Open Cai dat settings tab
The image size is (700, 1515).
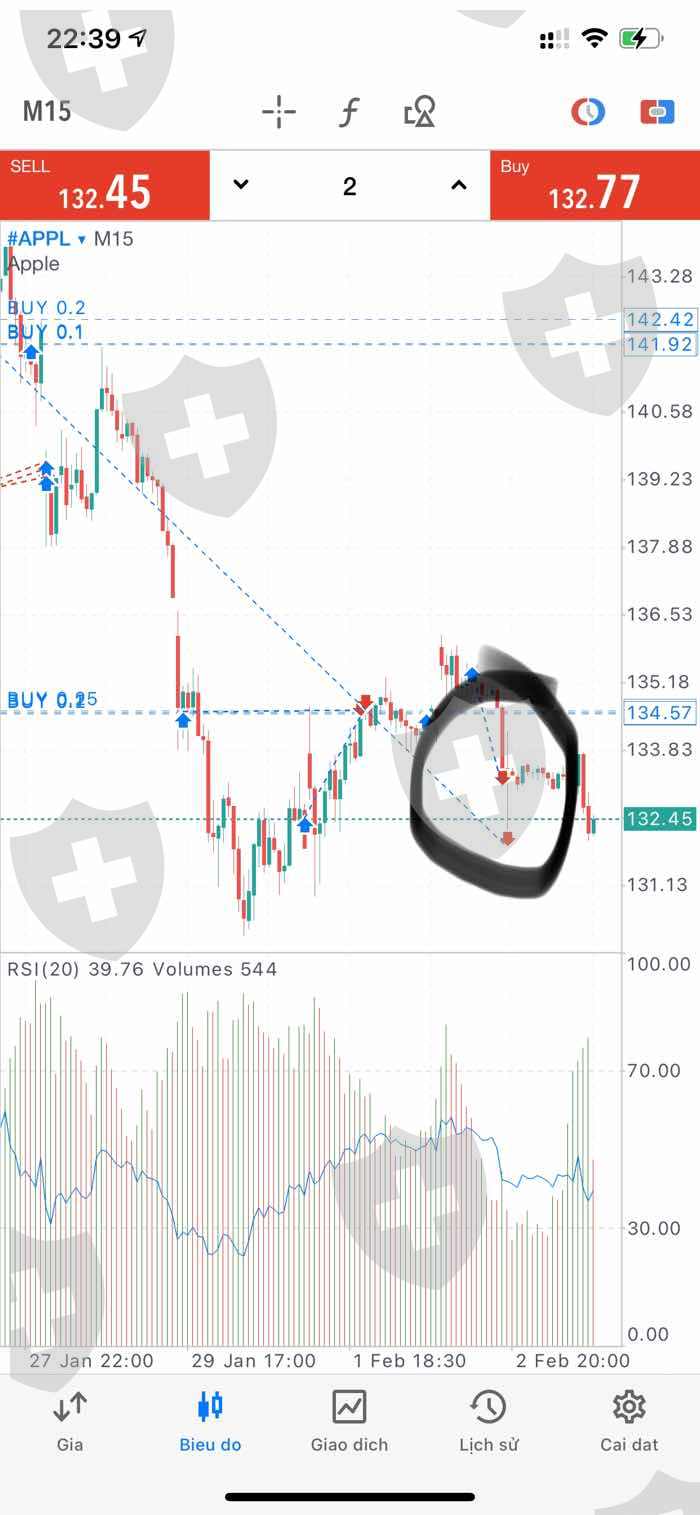629,1420
